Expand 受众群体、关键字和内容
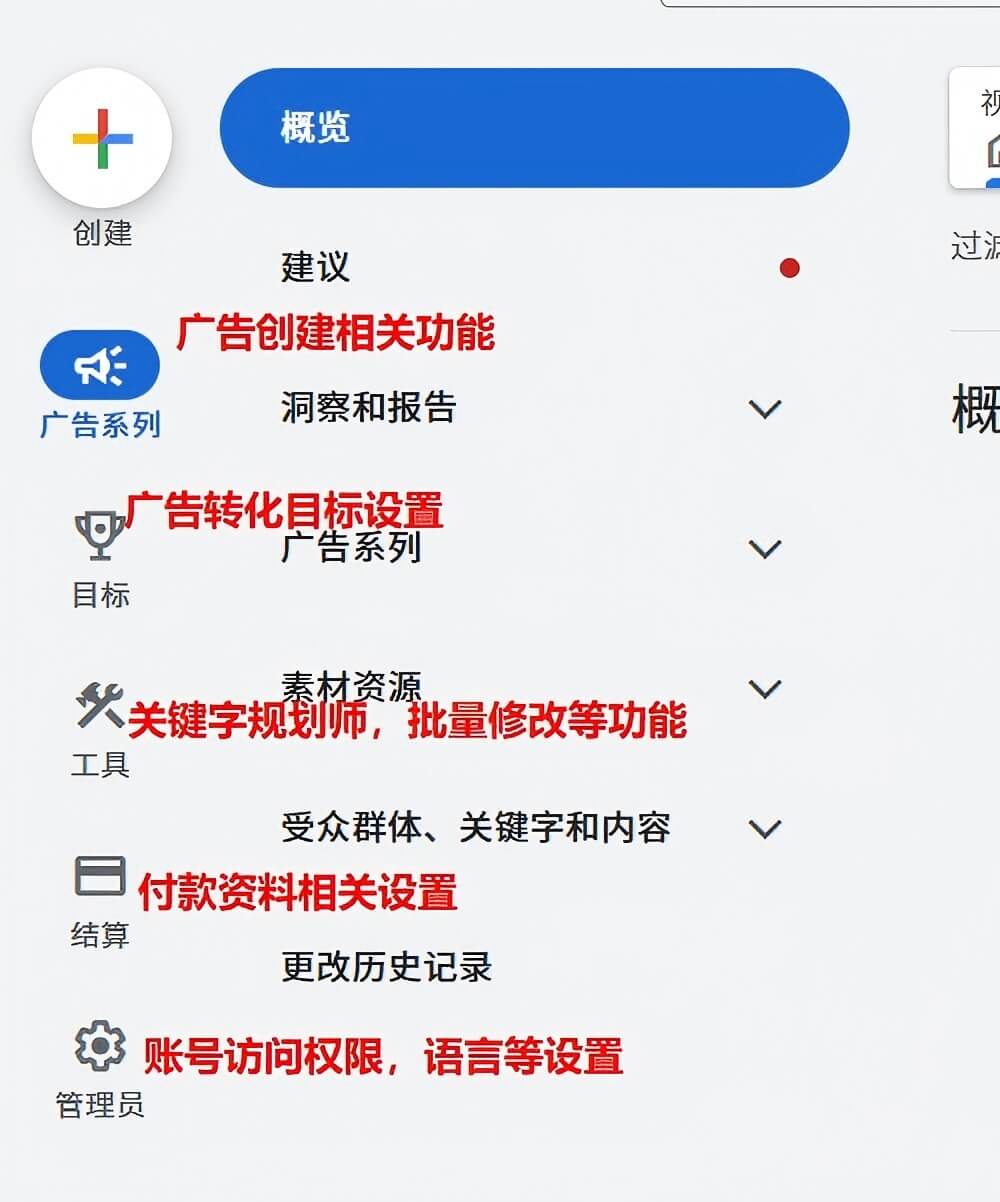Viewport: 1000px width, 1202px height. tap(764, 828)
